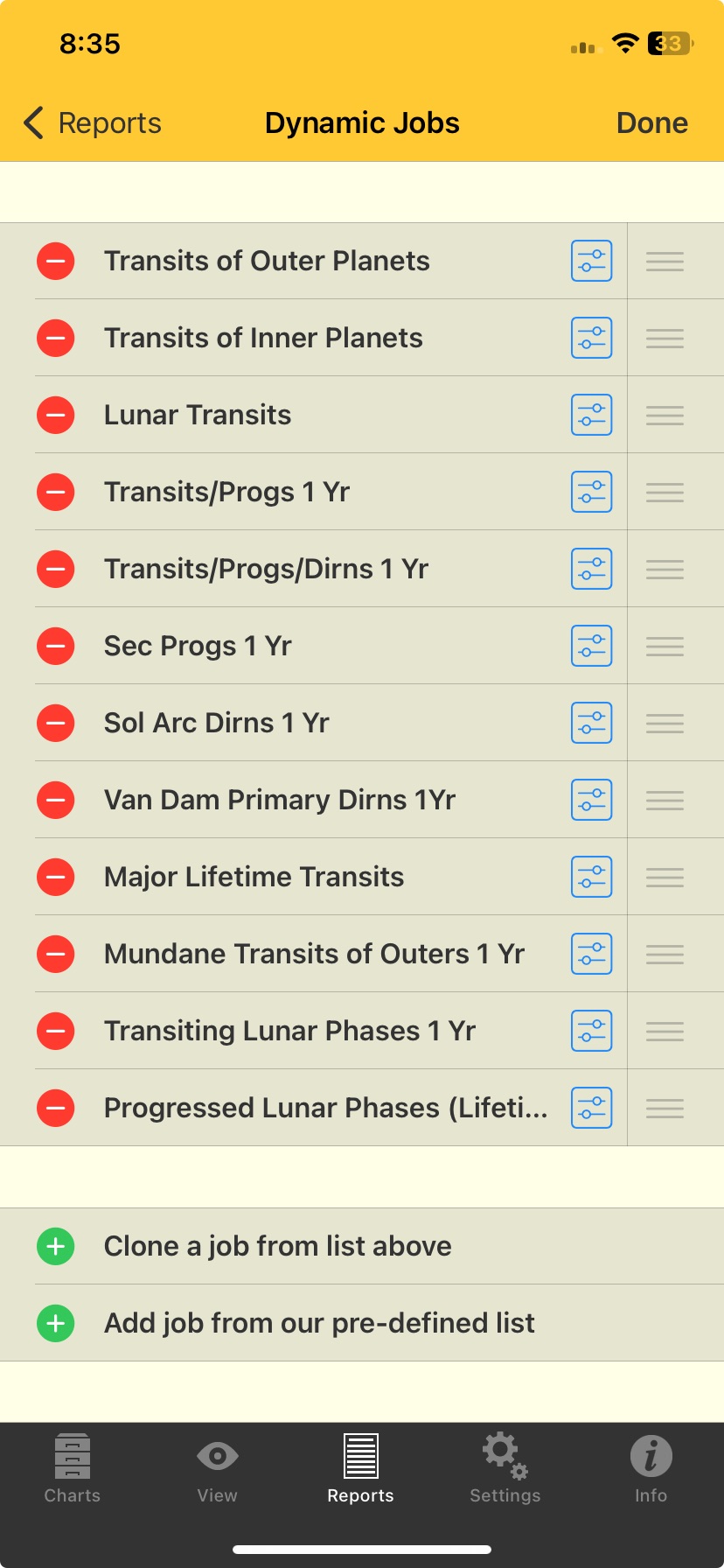724x1568 pixels.
Task: Add job from the pre-defined list
Action: 318,1322
